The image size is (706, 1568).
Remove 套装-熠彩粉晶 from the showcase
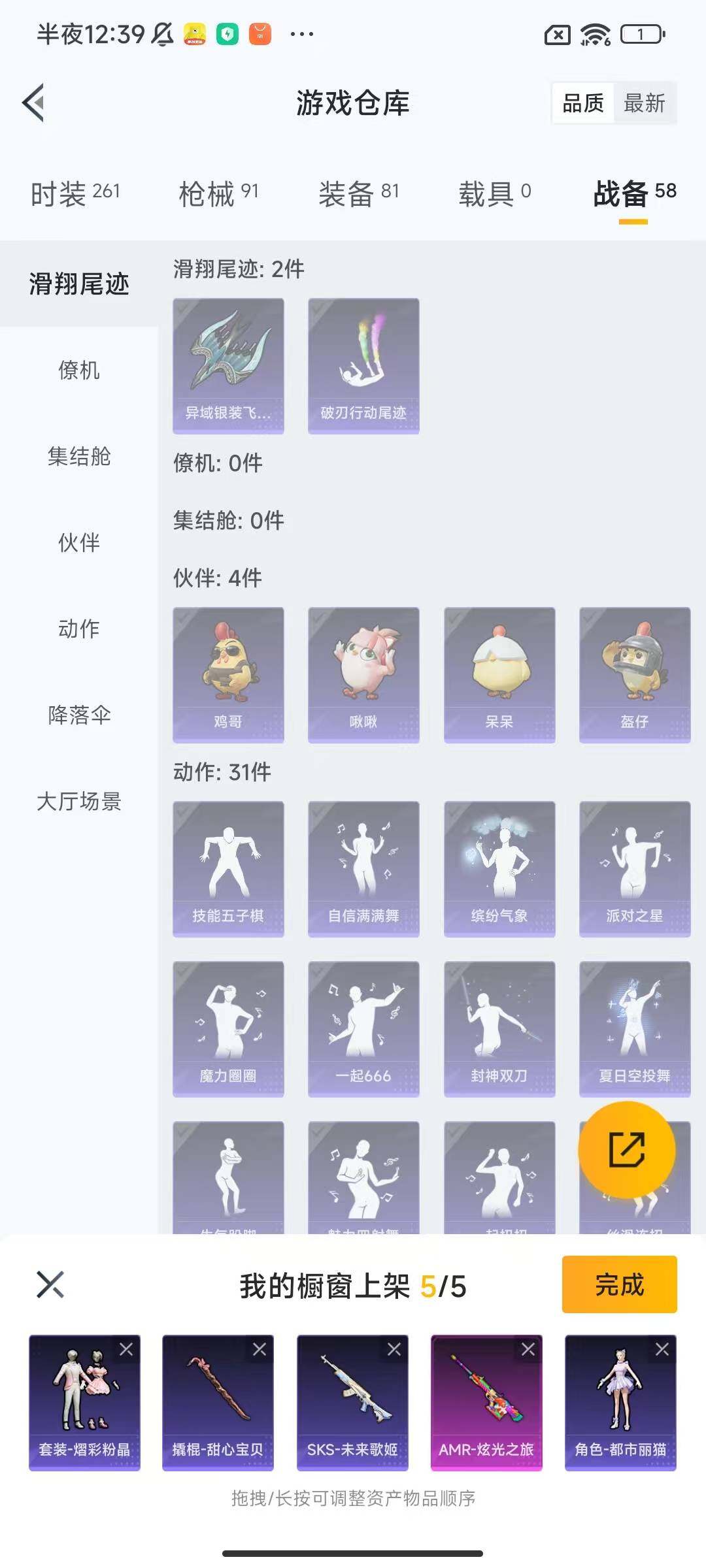click(126, 1349)
